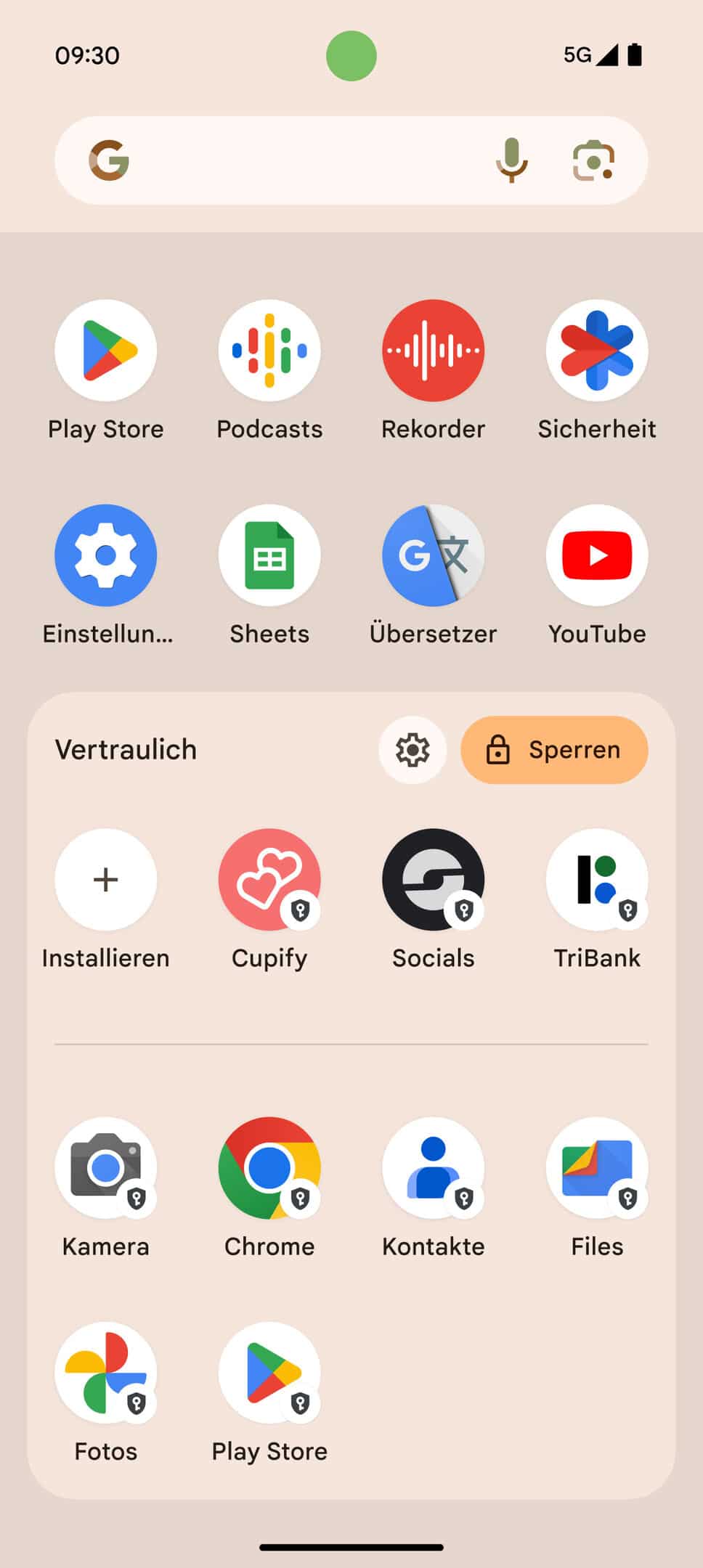Launch Chrome in the private space
The image size is (703, 1568).
coord(269,1168)
